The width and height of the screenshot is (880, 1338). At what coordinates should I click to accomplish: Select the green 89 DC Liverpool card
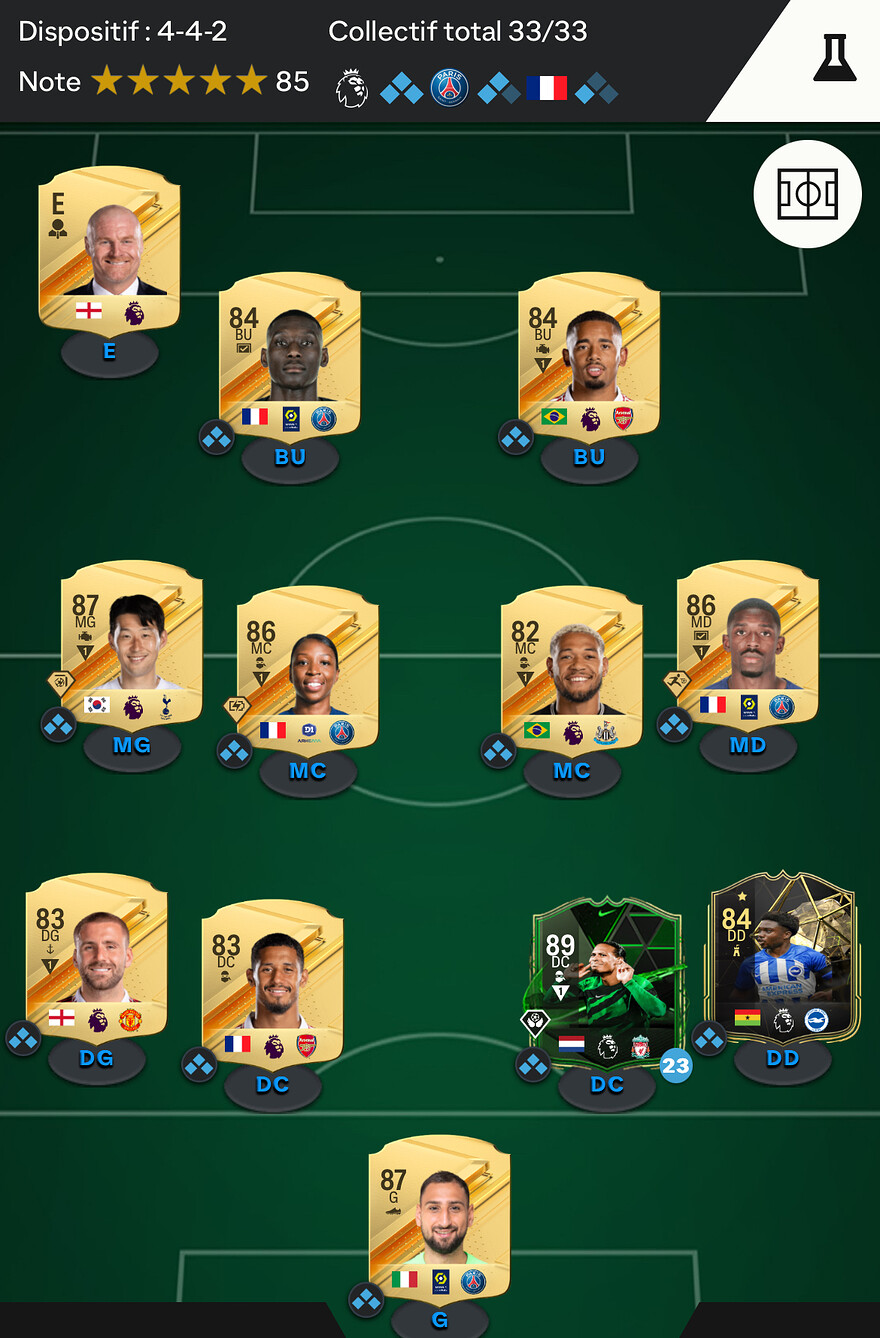607,982
